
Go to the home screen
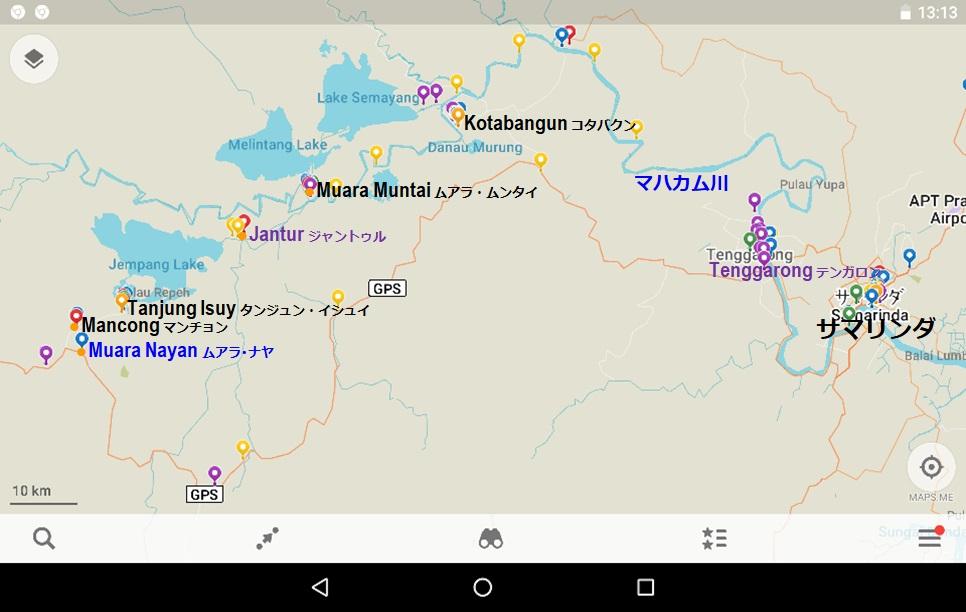pyautogui.click(x=482, y=587)
